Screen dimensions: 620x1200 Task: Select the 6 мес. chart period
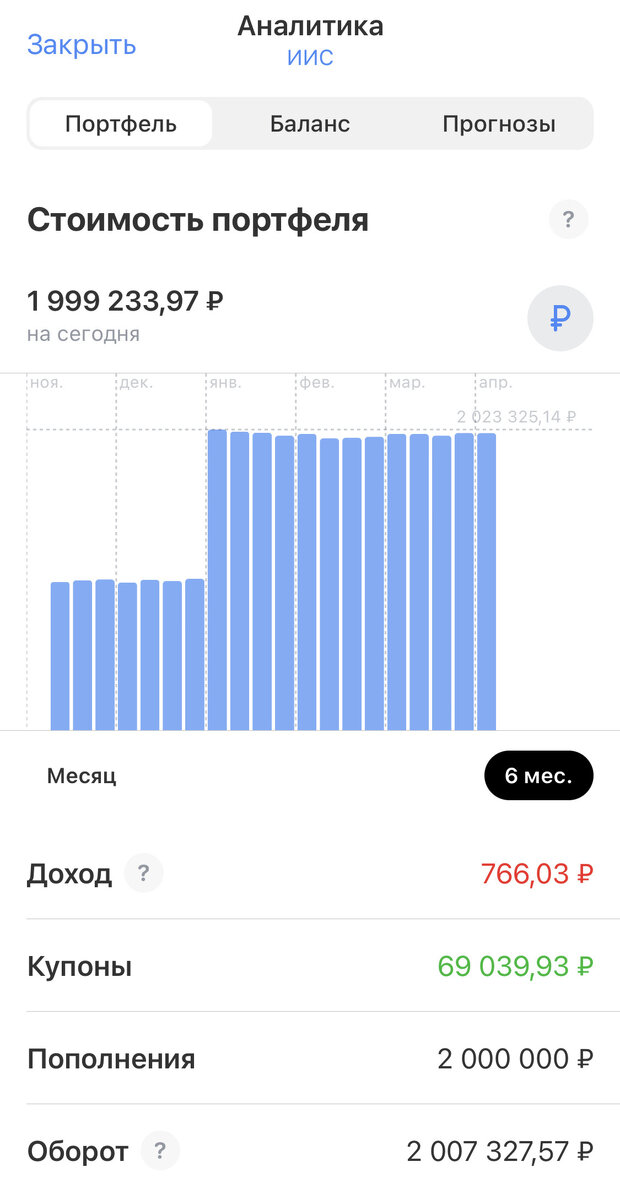538,776
